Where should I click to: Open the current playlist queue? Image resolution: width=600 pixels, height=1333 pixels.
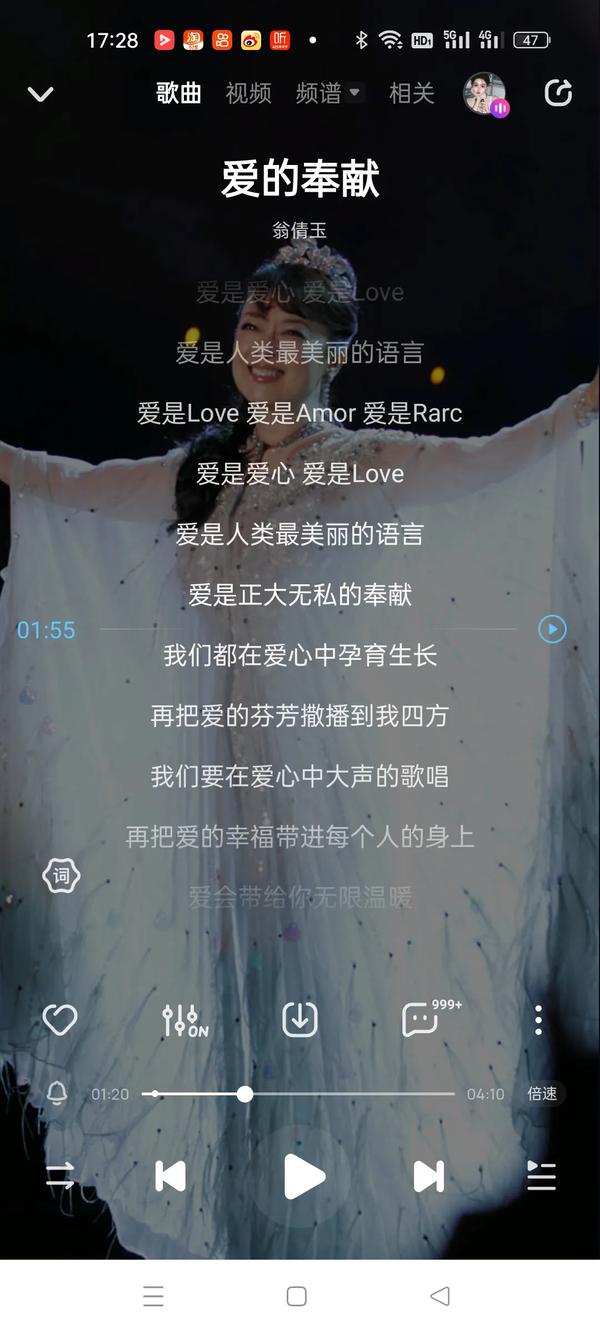tap(541, 1176)
